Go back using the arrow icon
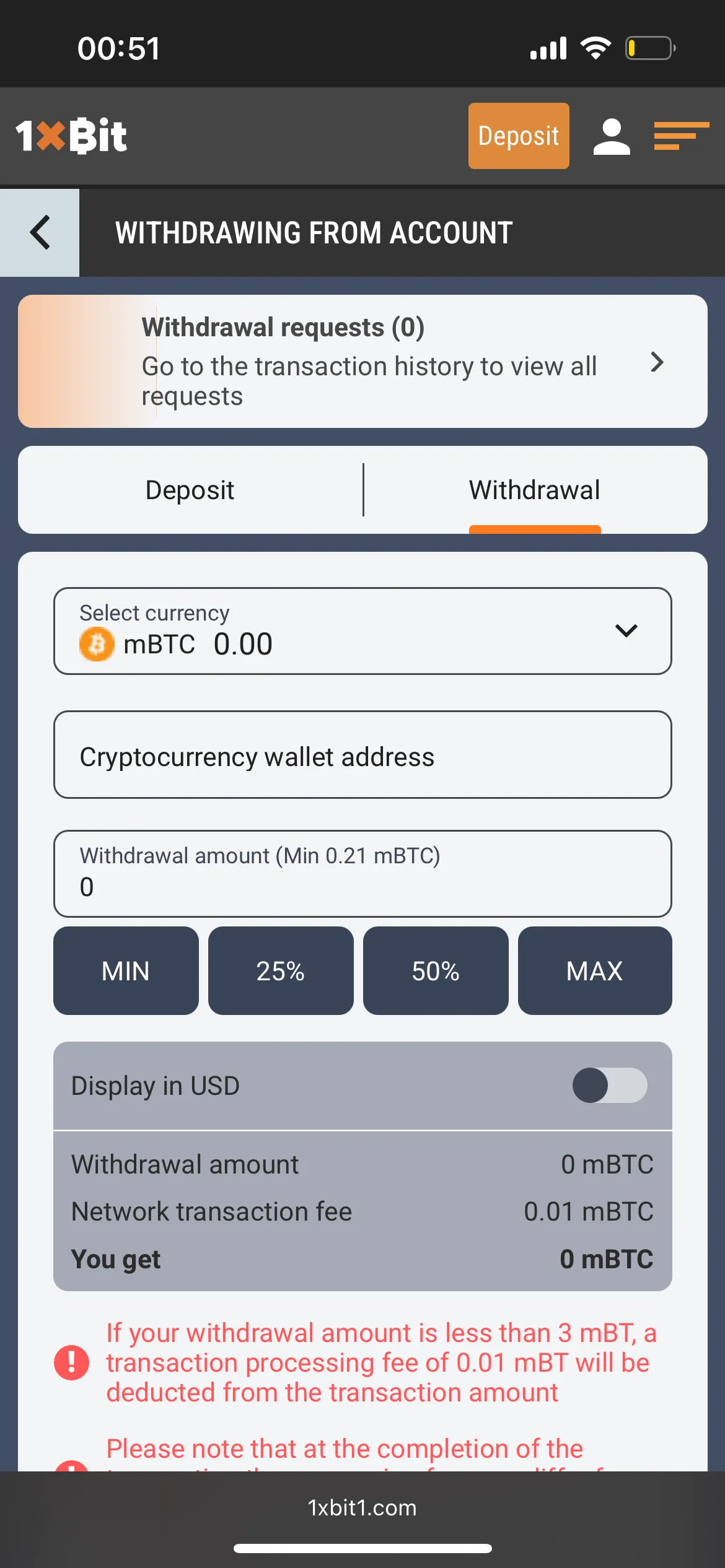 point(40,233)
